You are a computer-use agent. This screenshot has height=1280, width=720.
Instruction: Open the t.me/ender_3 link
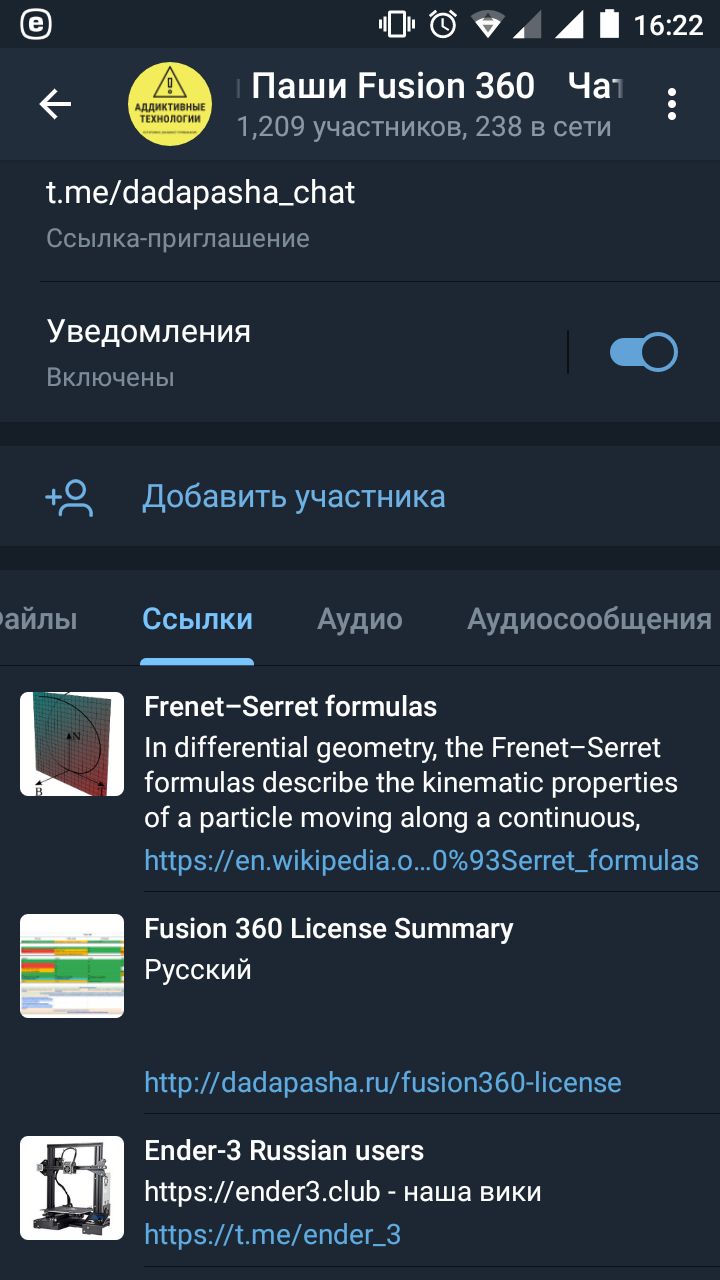pos(272,1234)
